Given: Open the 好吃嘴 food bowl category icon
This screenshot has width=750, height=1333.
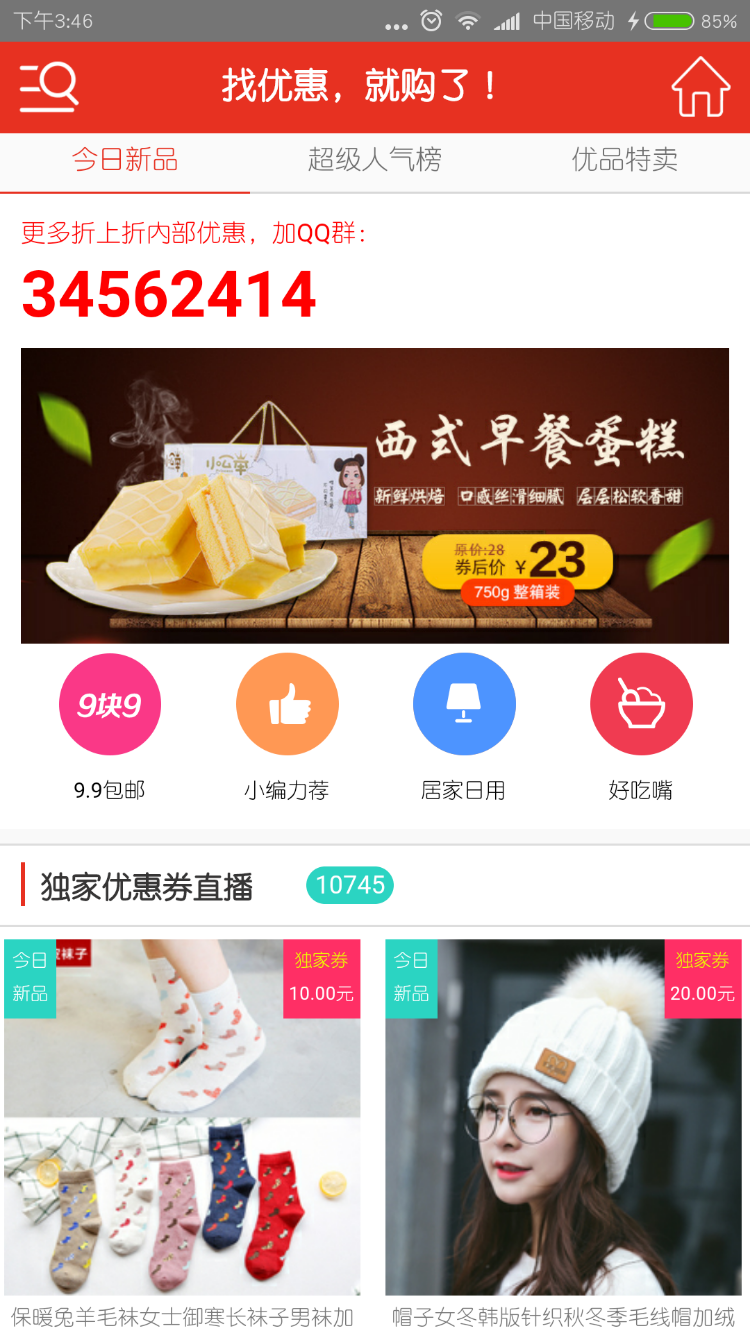Looking at the screenshot, I should [x=641, y=704].
